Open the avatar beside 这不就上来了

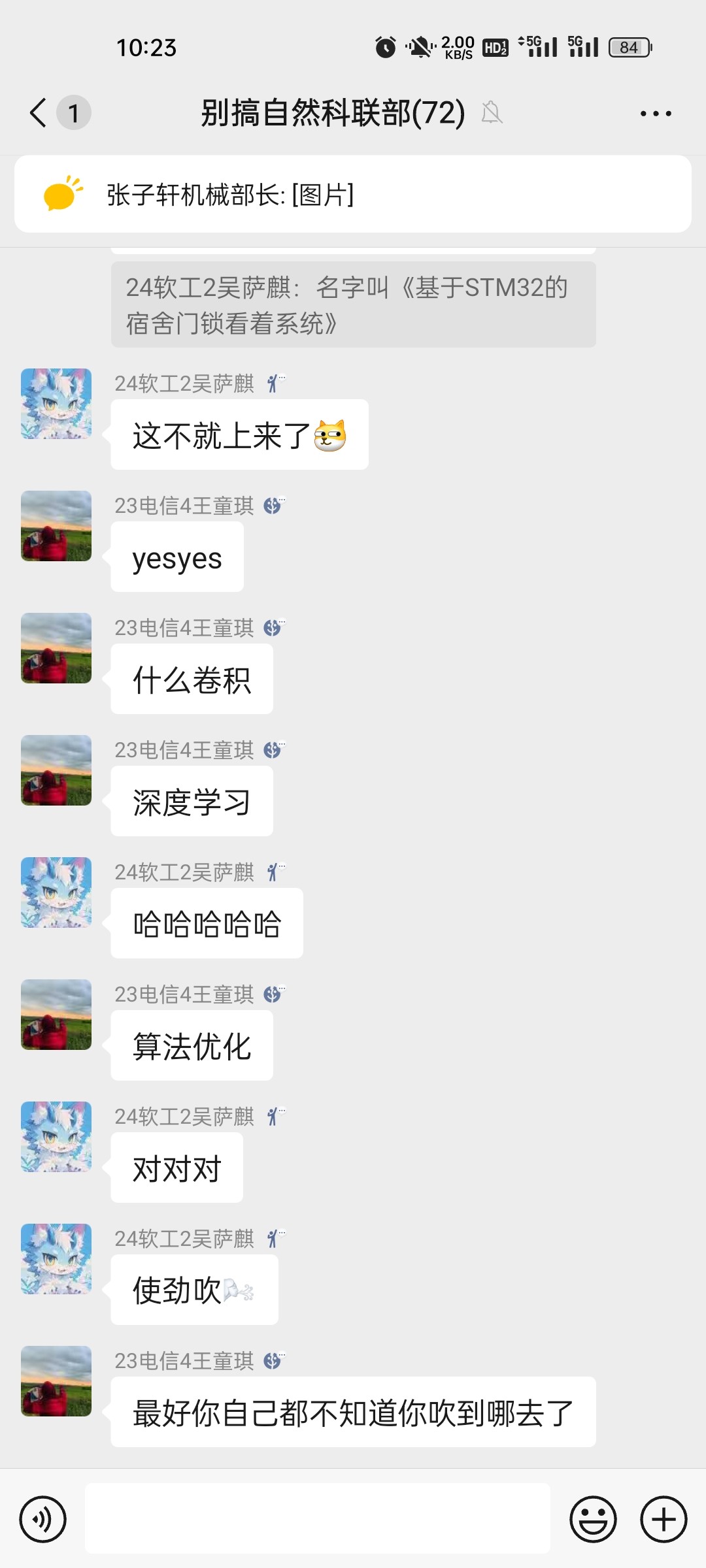(56, 404)
